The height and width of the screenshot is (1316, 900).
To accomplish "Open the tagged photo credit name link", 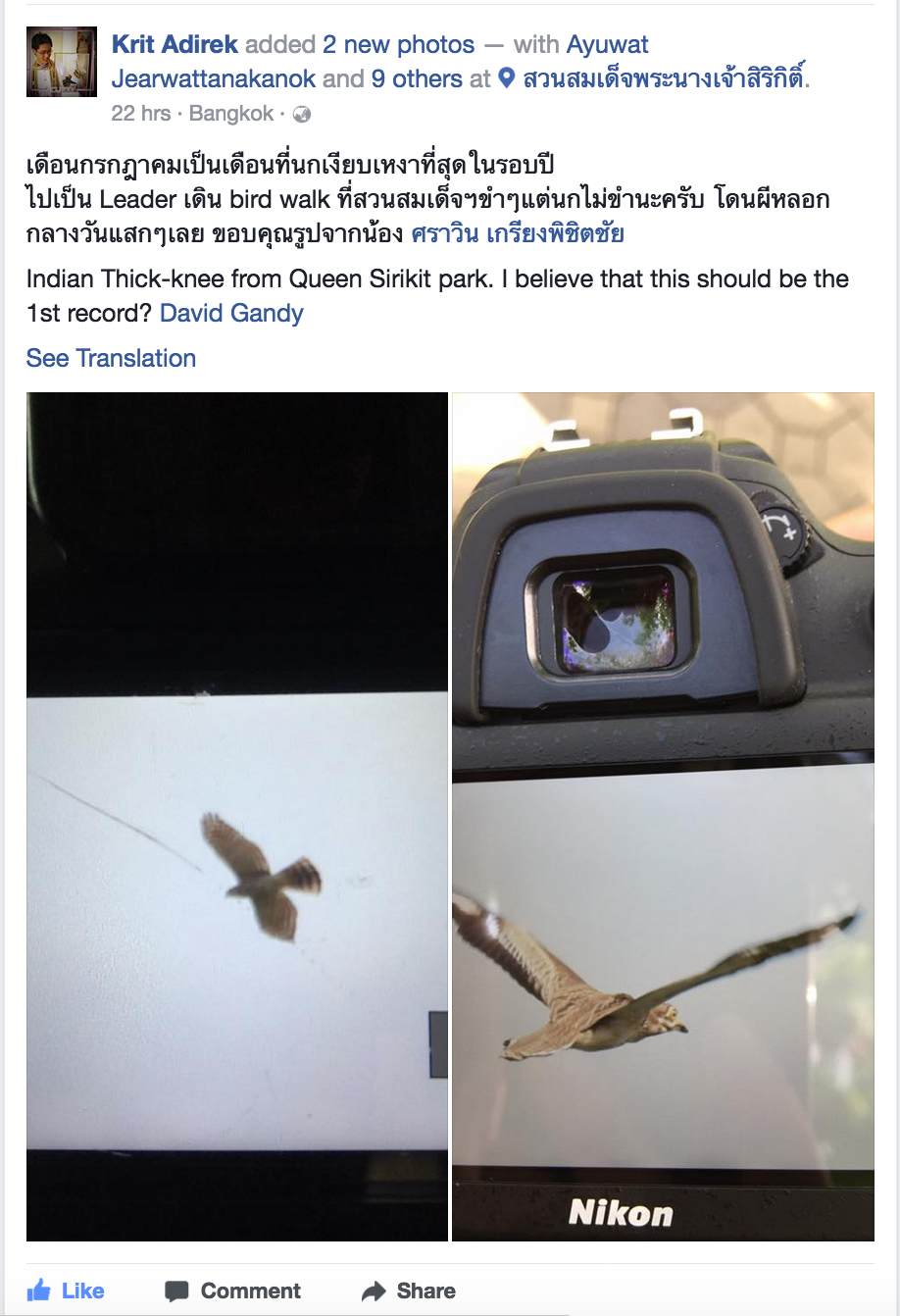I will tap(518, 234).
